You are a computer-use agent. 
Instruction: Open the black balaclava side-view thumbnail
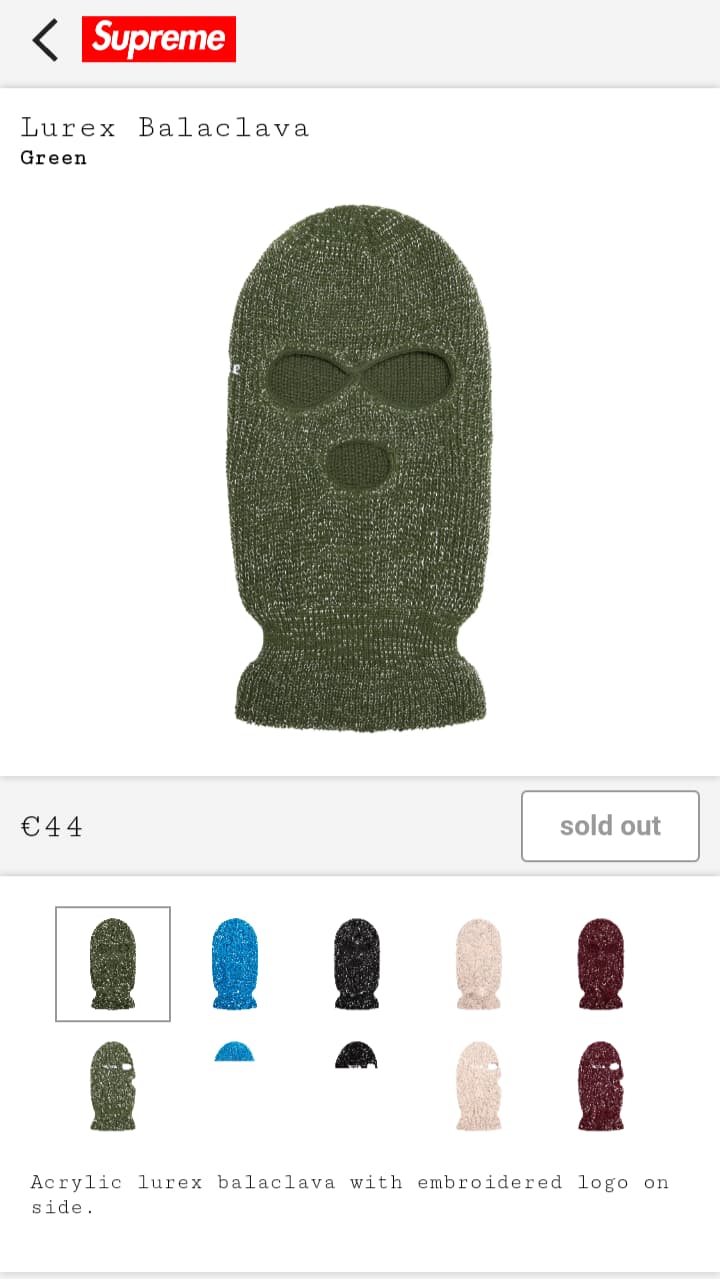(357, 1055)
